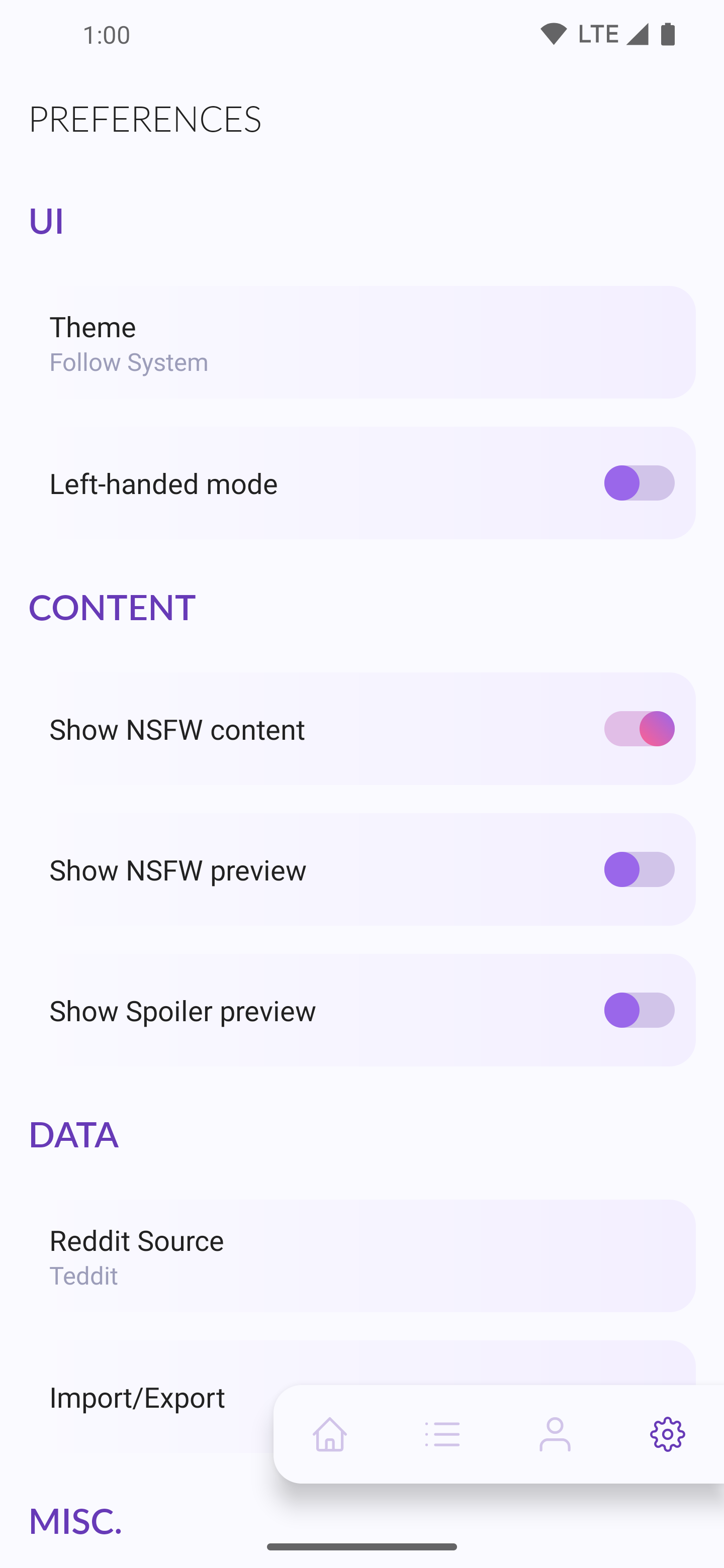Toggle Show NSFW preview switch
Screen dimensions: 724x1568
click(639, 869)
